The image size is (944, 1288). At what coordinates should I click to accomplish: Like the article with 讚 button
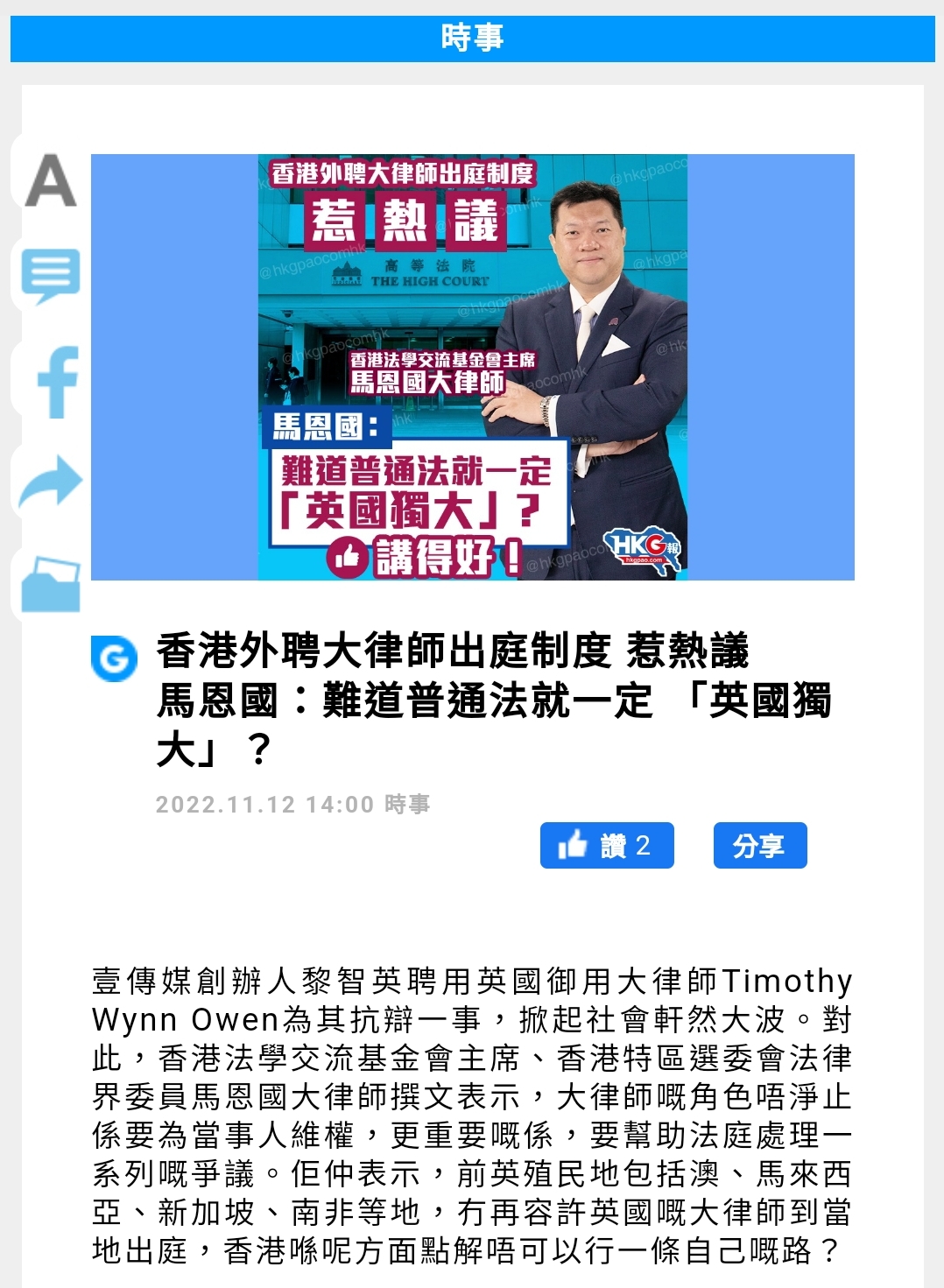click(x=607, y=846)
